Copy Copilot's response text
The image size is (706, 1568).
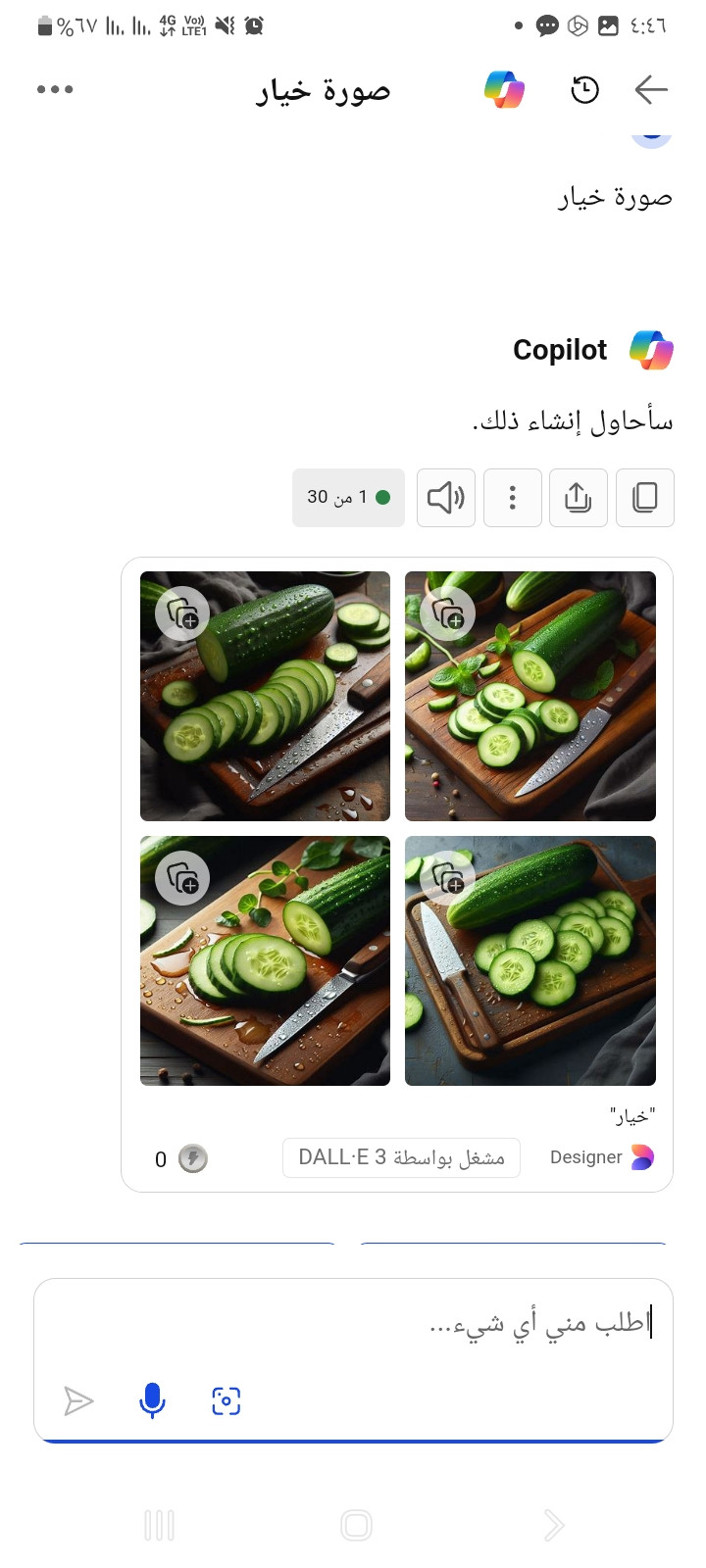click(645, 498)
